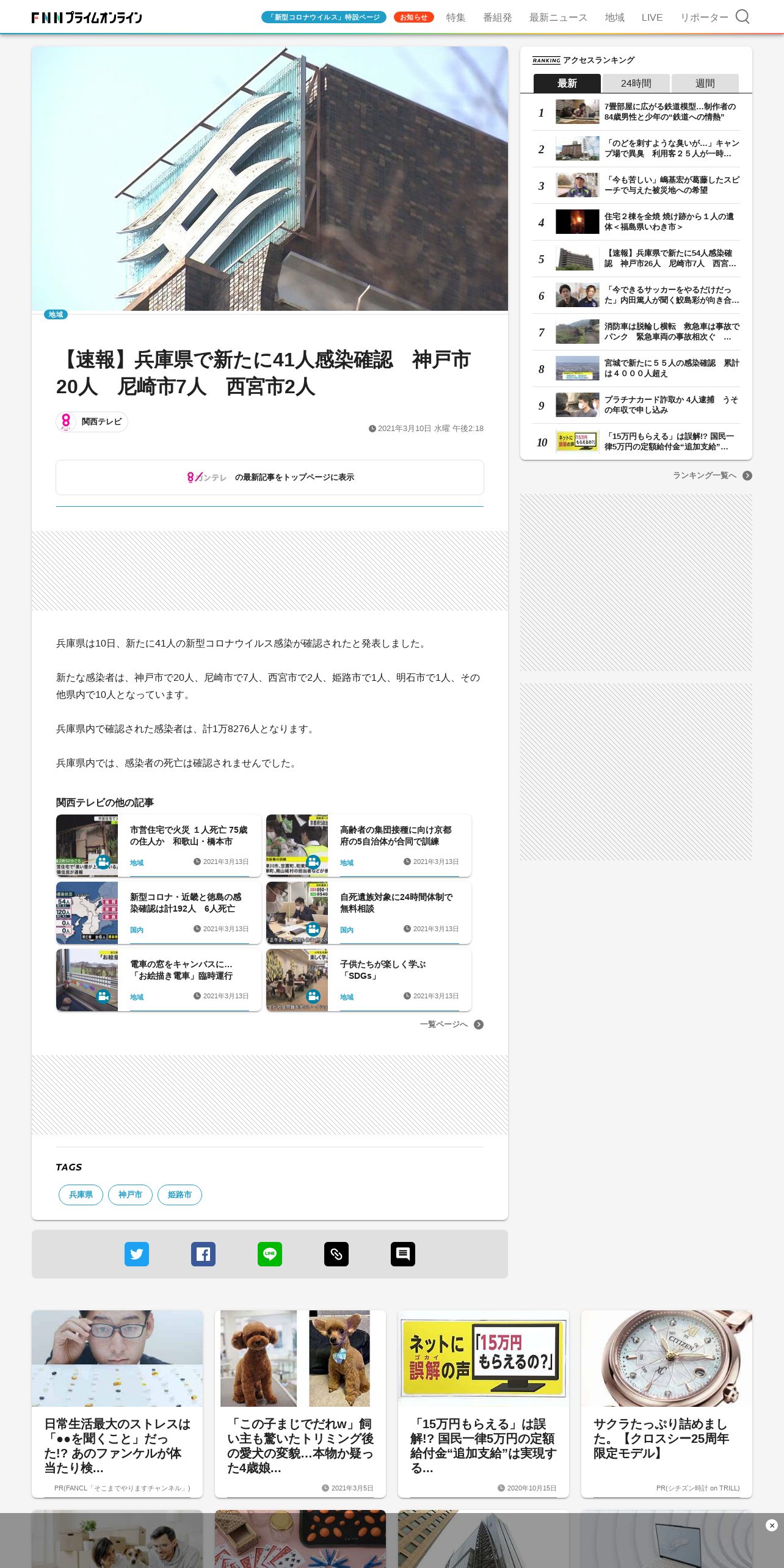
Task: Share the article on Twitter
Action: pos(137,1254)
